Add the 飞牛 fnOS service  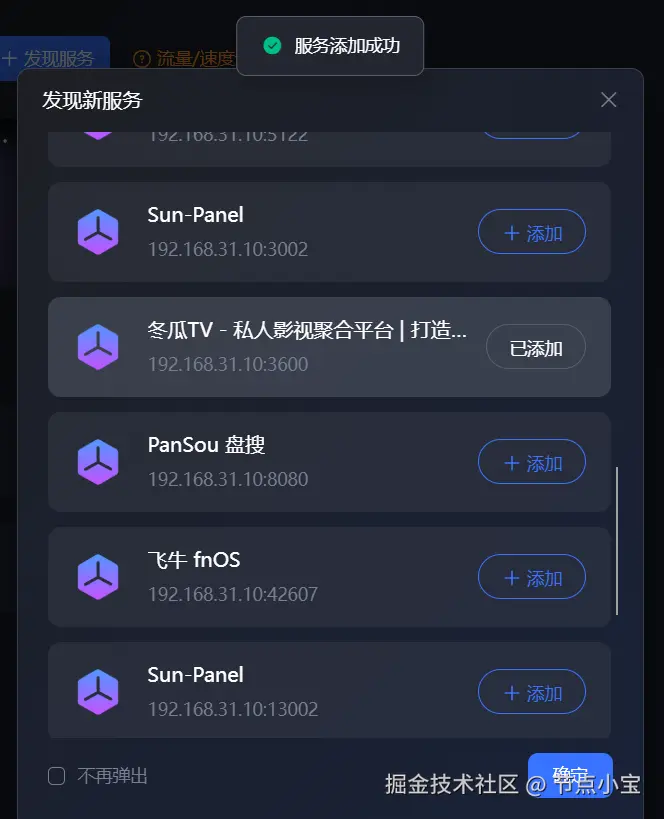click(531, 578)
